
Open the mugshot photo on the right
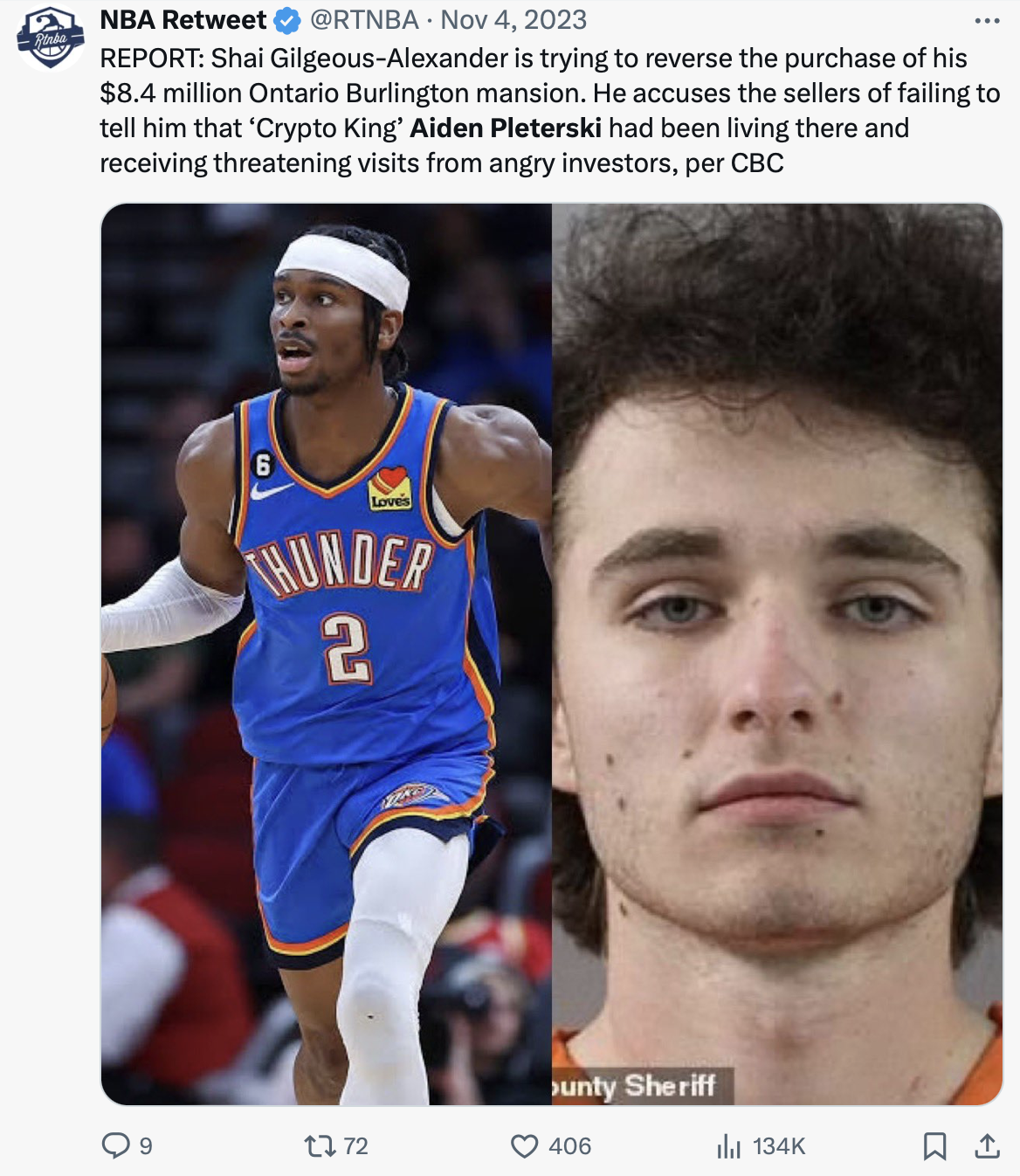pyautogui.click(x=777, y=654)
